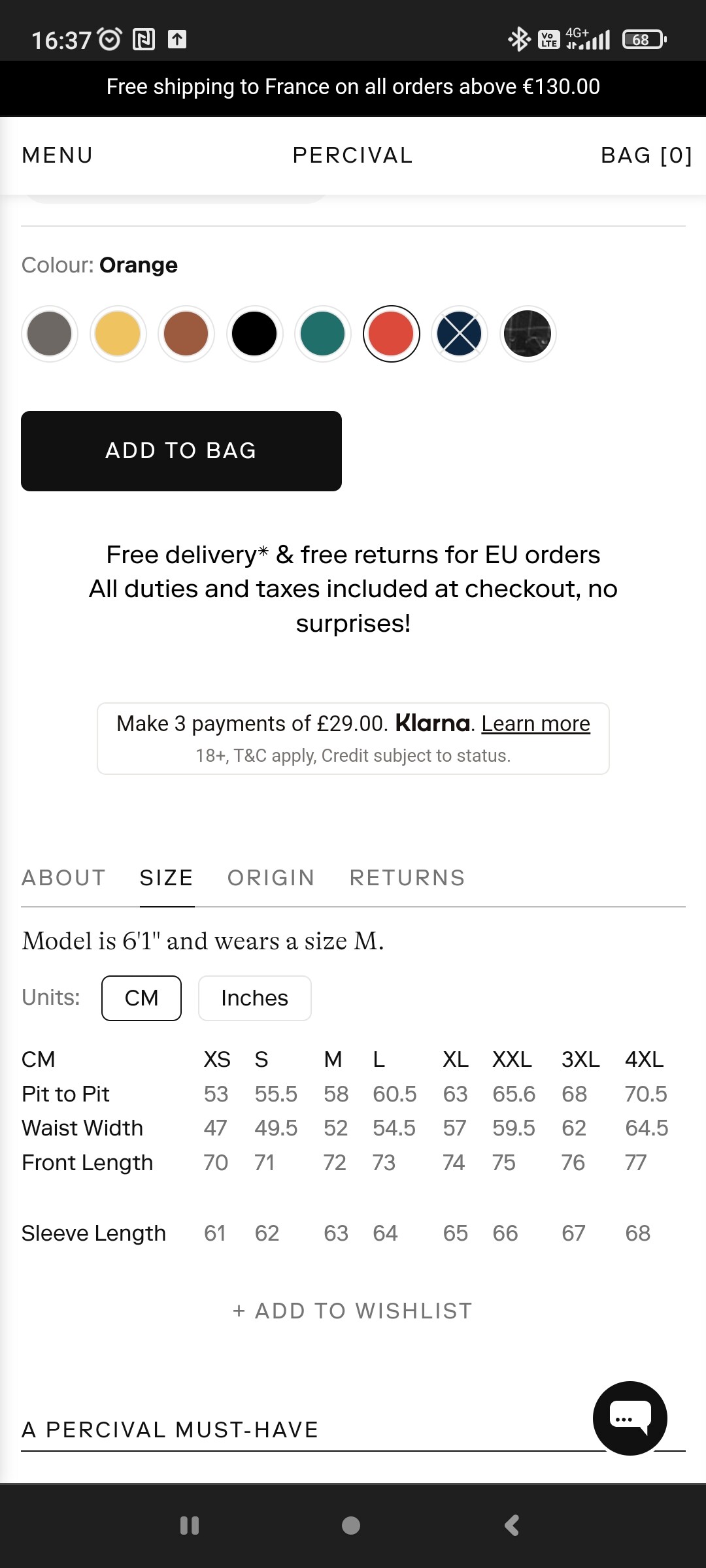
Task: Select the grey colour swatch
Action: [50, 334]
